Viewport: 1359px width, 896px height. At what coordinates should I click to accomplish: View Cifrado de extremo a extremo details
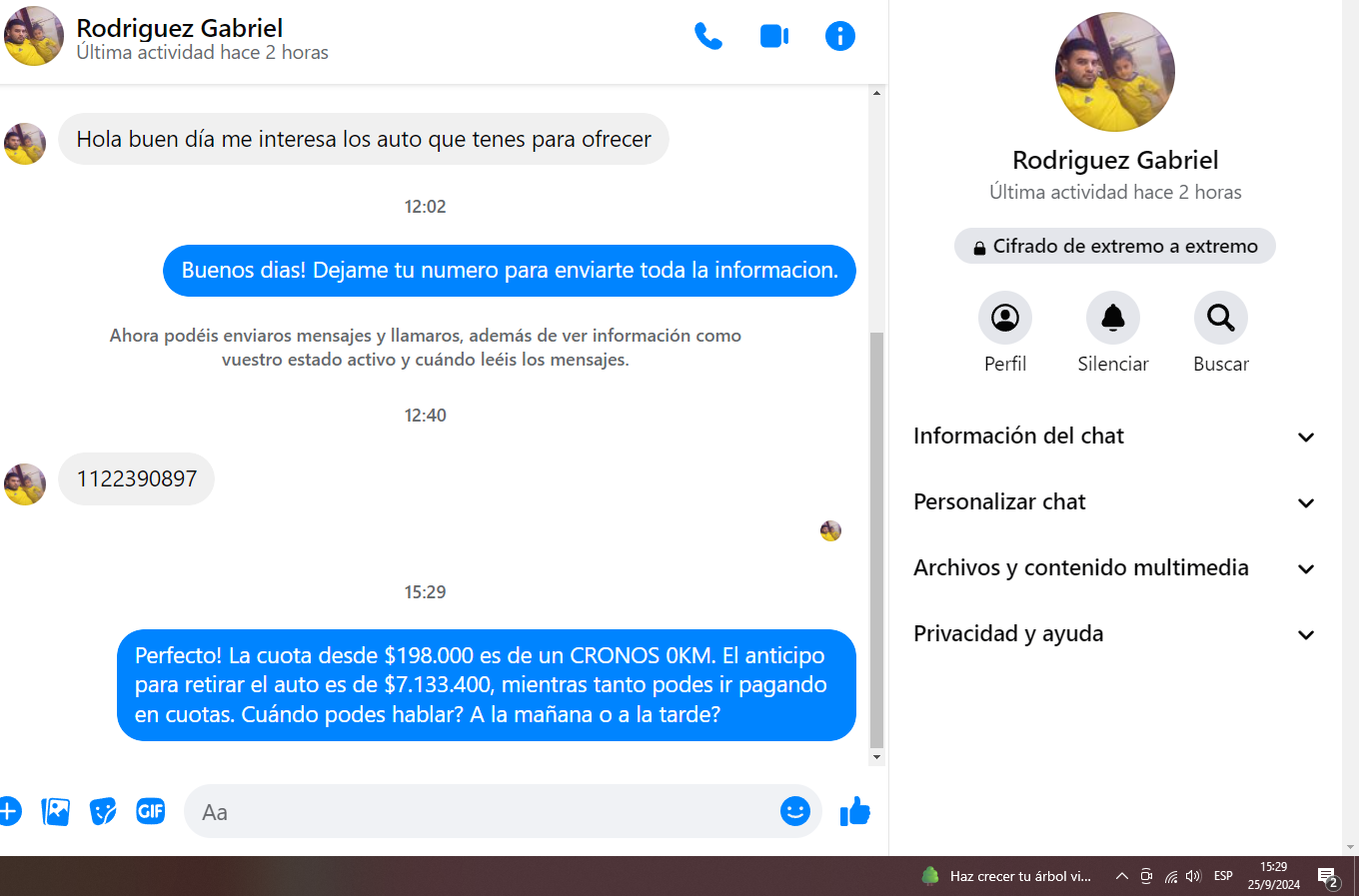tap(1114, 247)
